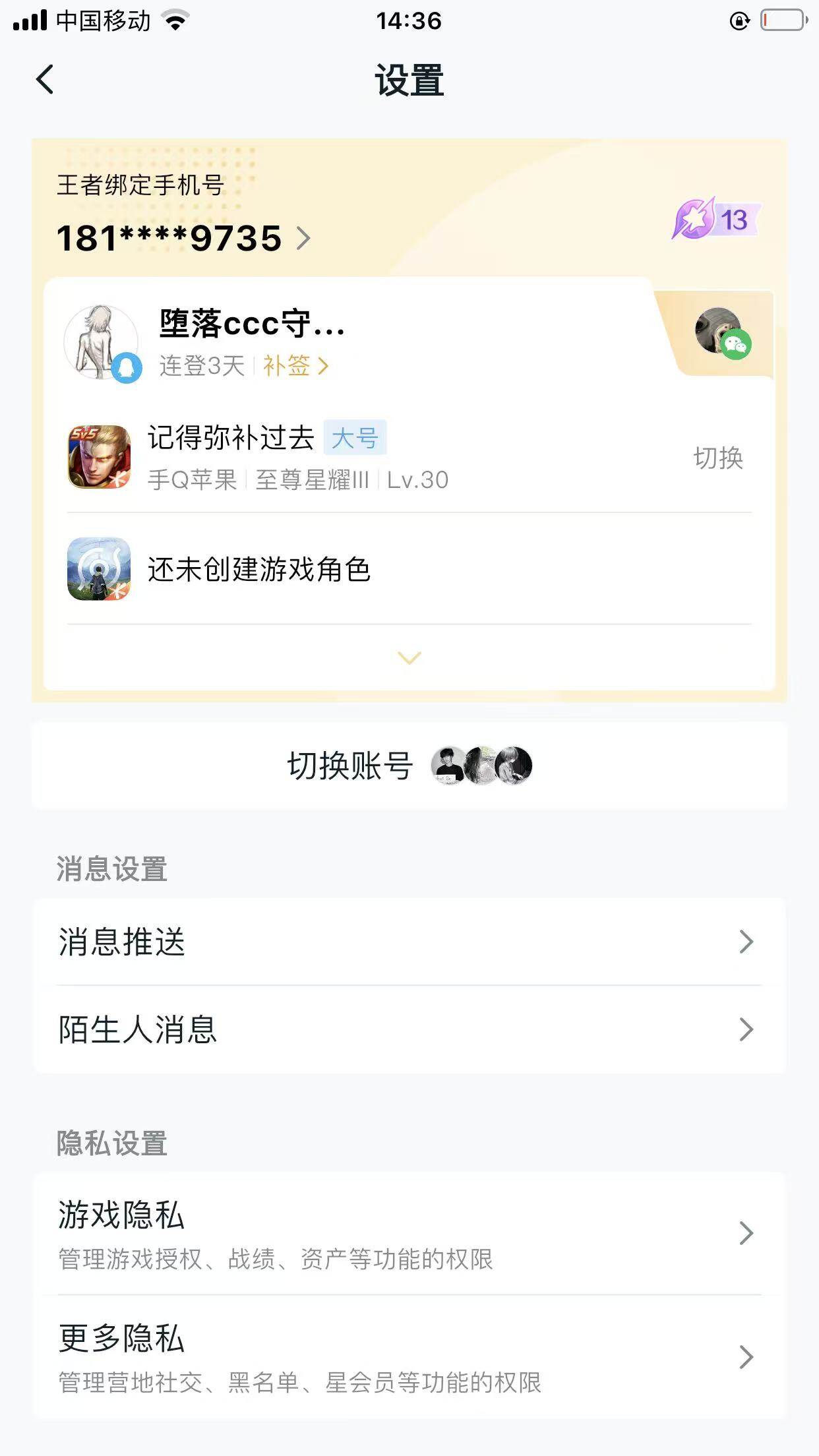Expand the game list with the down chevron
819x1456 pixels.
[x=409, y=658]
